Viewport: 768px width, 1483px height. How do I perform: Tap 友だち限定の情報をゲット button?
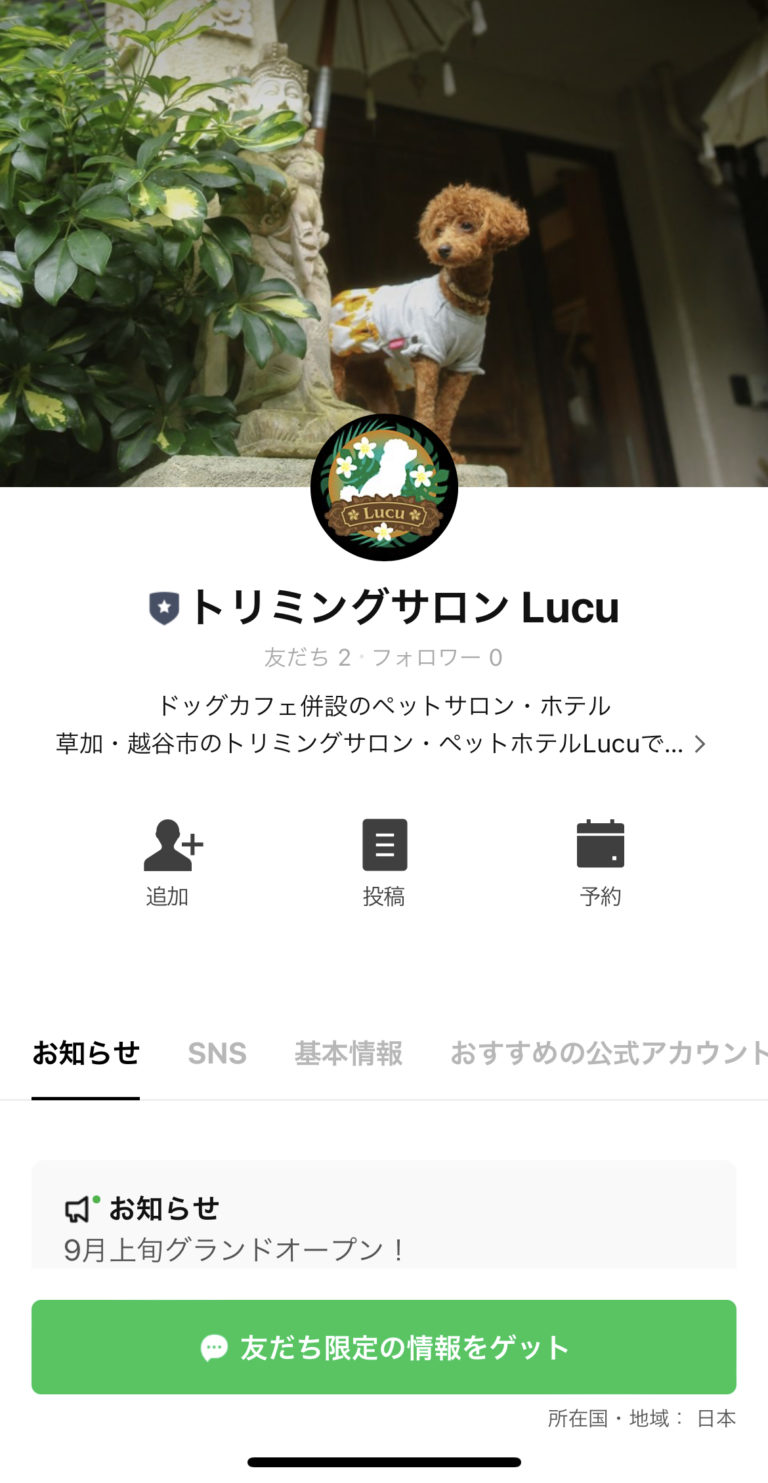pos(384,1347)
